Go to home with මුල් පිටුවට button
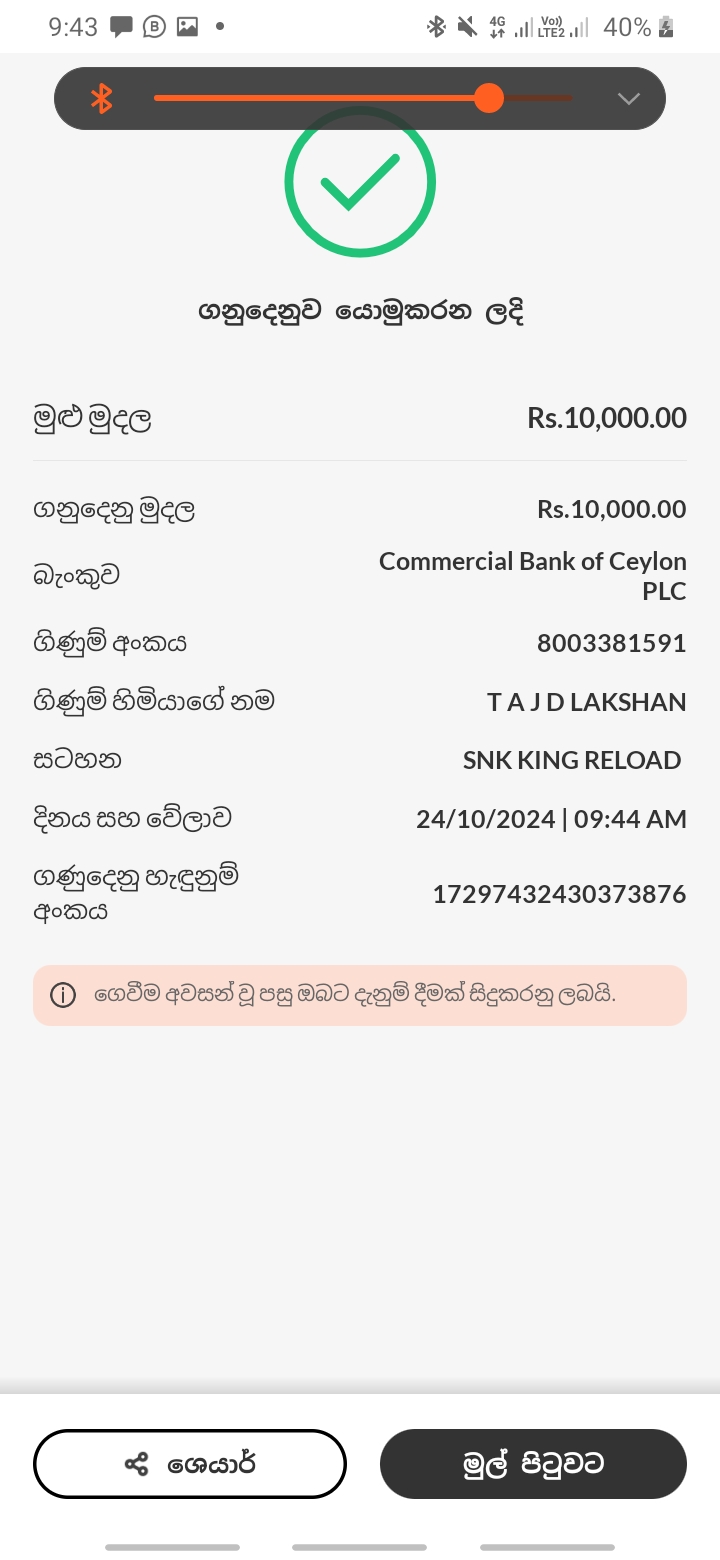The width and height of the screenshot is (720, 1560). 533,1464
